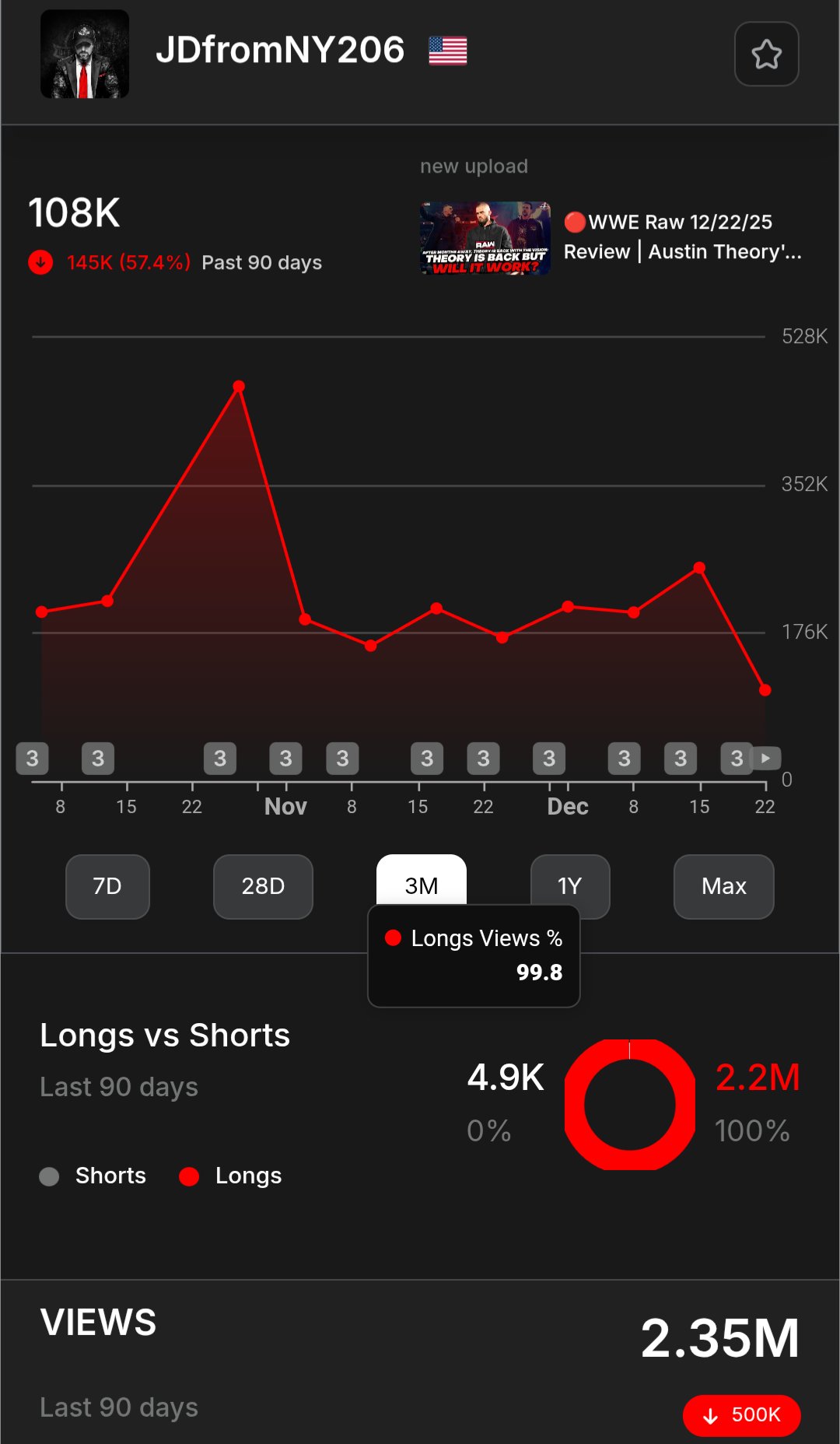Toggle the Shorts legend item
Screen dimensions: 840x1444
pos(93,1176)
